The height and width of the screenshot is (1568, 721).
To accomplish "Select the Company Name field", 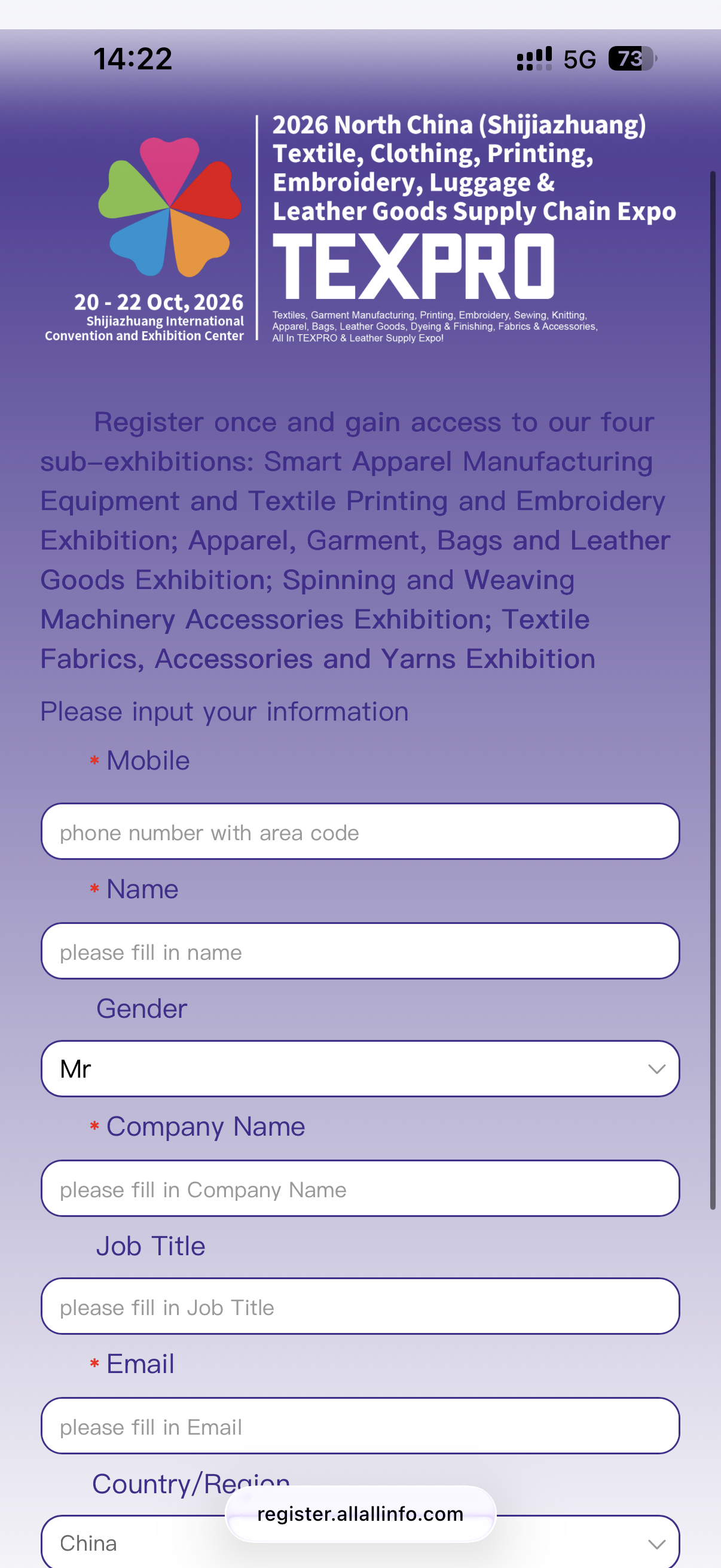I will [x=360, y=1188].
